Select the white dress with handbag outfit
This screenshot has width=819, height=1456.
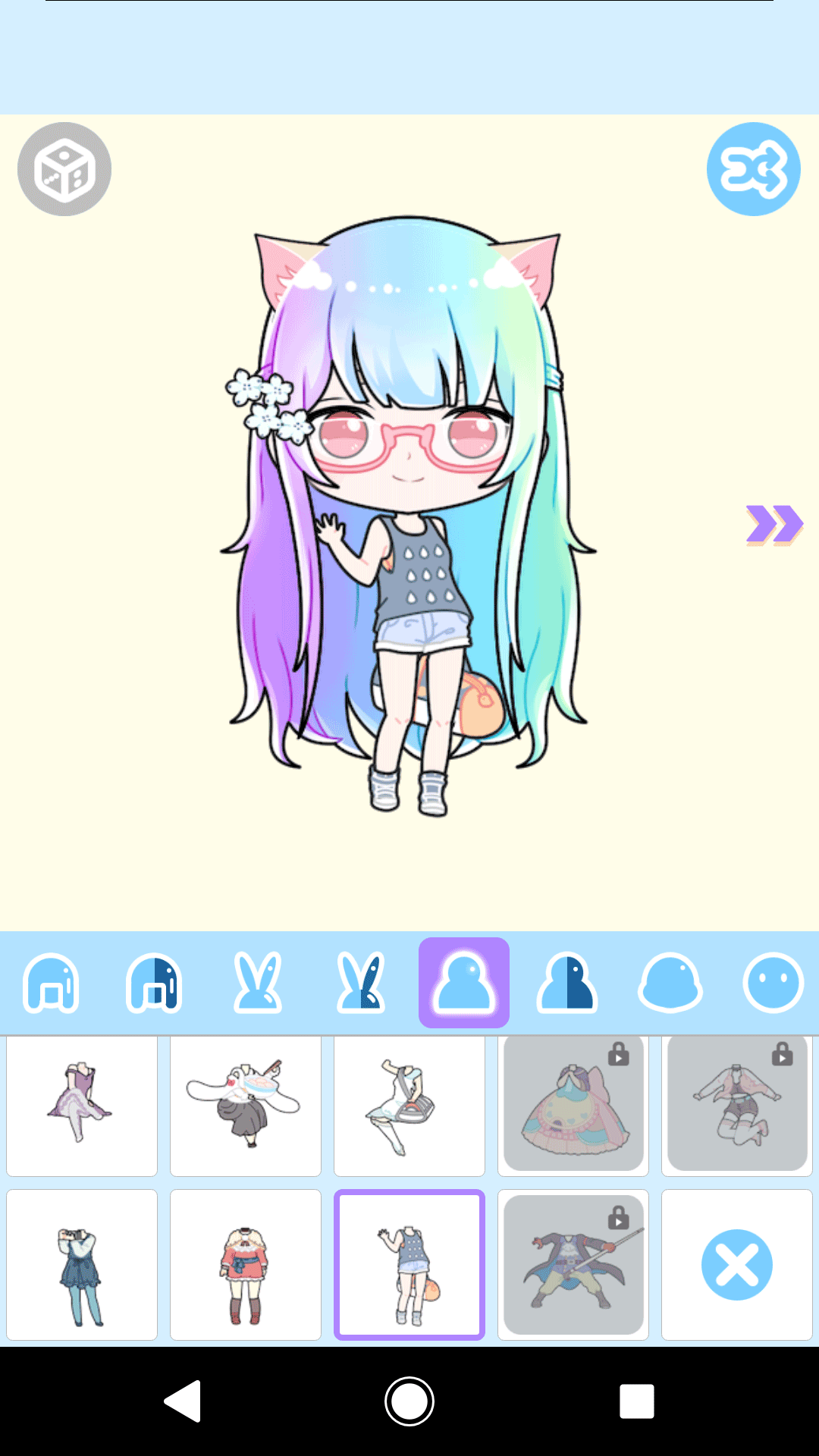(409, 1105)
